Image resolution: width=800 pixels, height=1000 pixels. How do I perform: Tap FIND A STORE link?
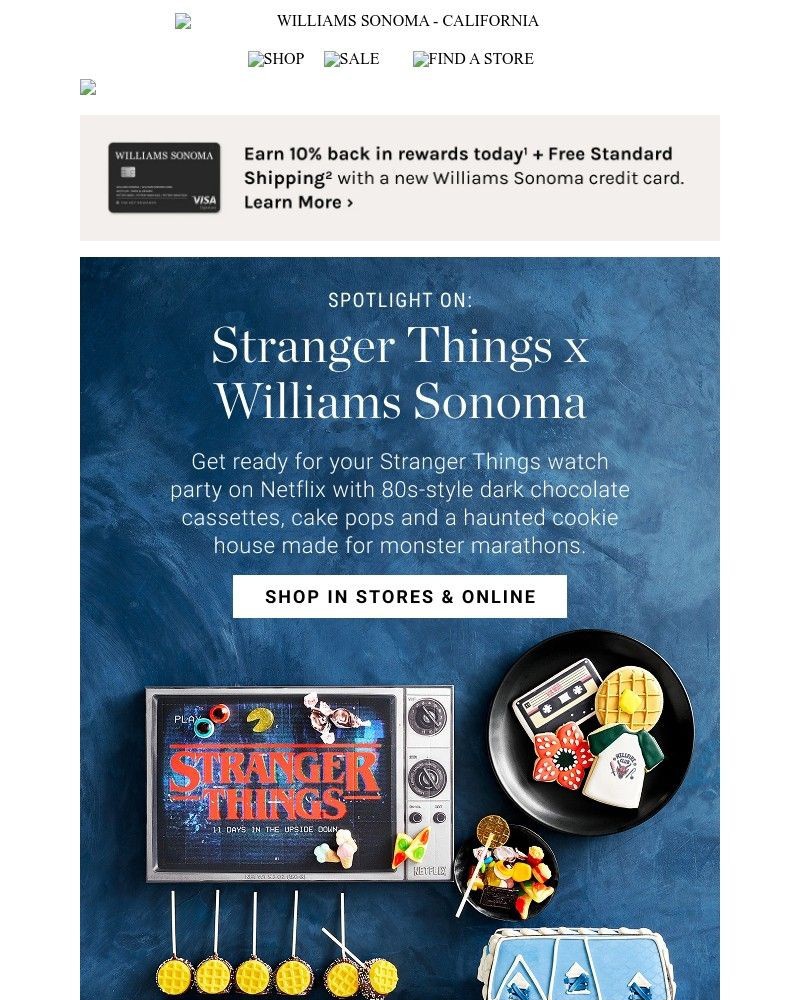(x=474, y=59)
